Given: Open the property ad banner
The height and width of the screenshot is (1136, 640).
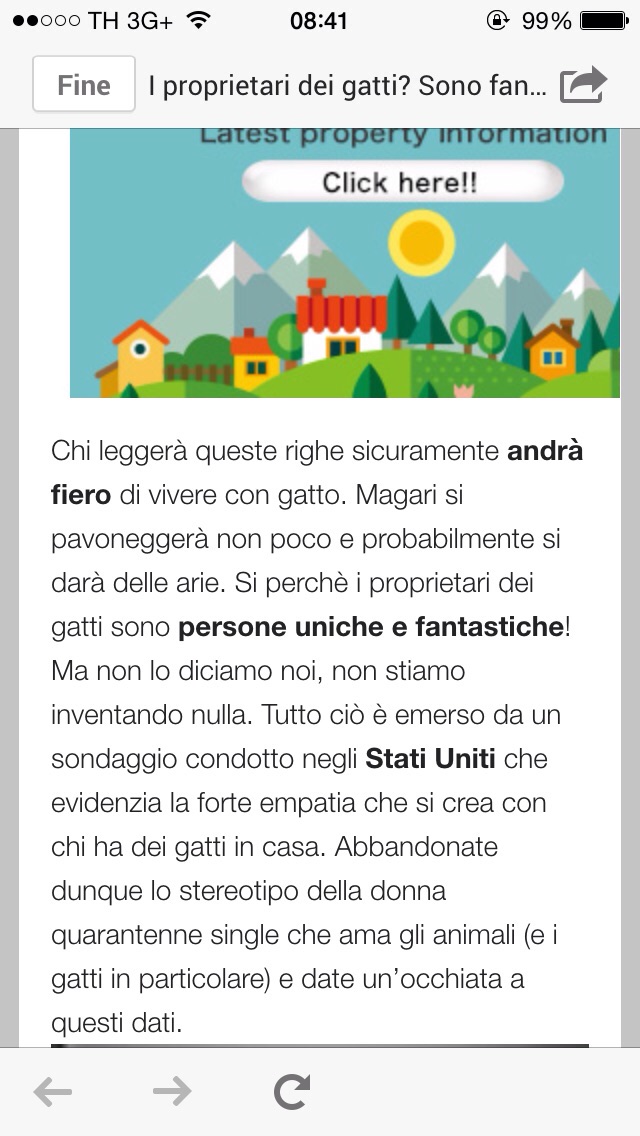Looking at the screenshot, I should [403, 183].
